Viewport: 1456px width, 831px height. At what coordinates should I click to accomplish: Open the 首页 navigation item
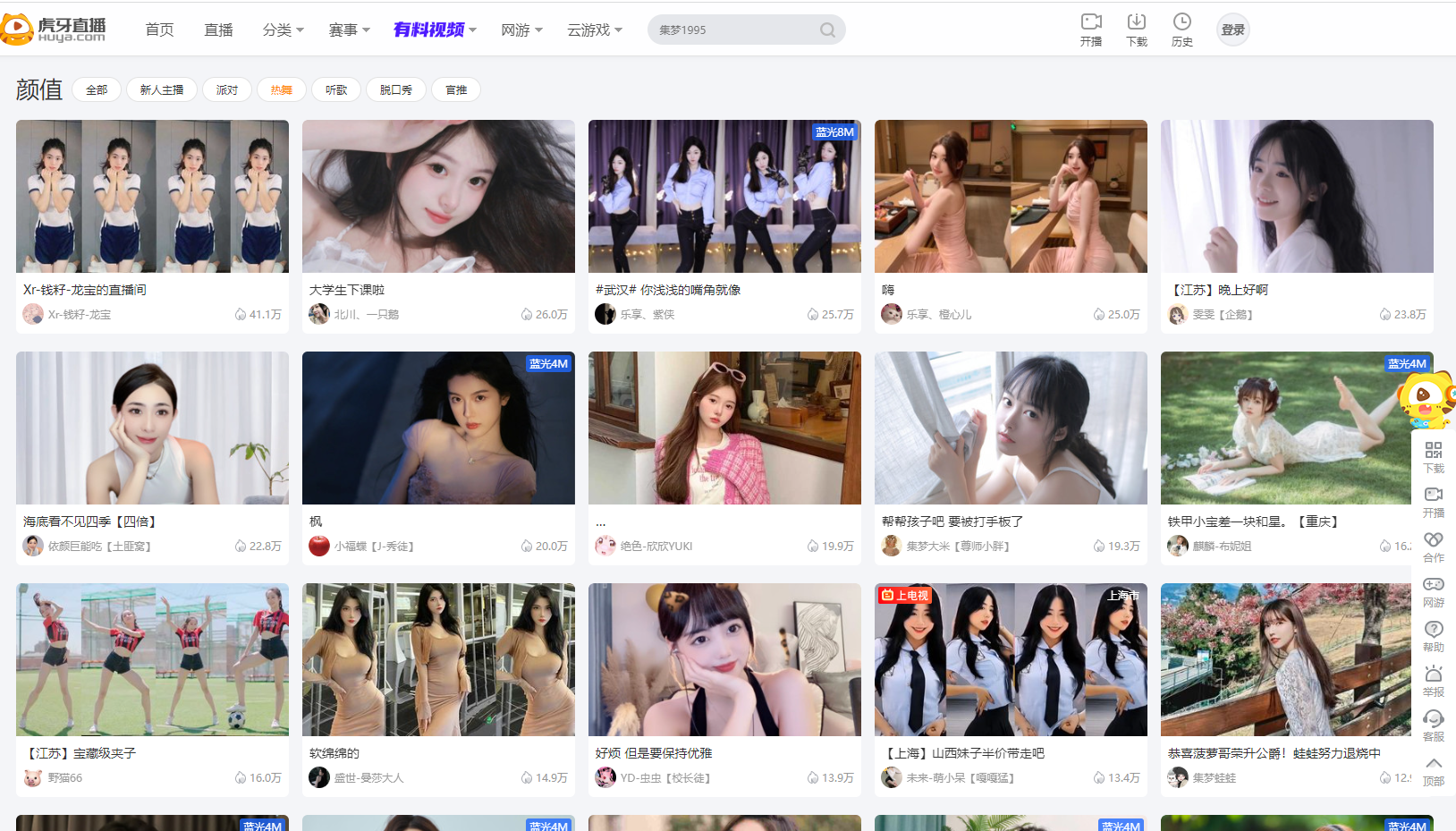(159, 30)
